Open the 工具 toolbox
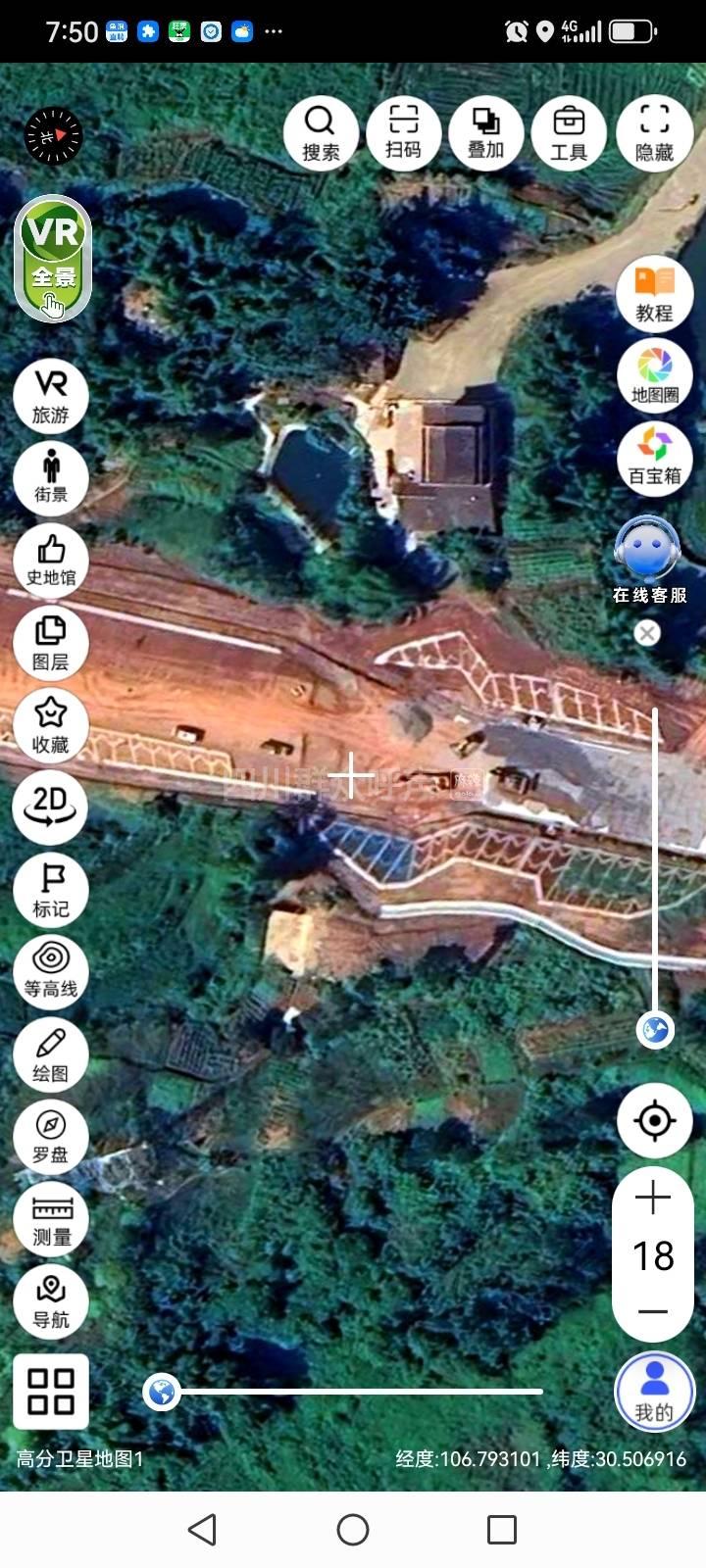The height and width of the screenshot is (1568, 706). [x=569, y=132]
